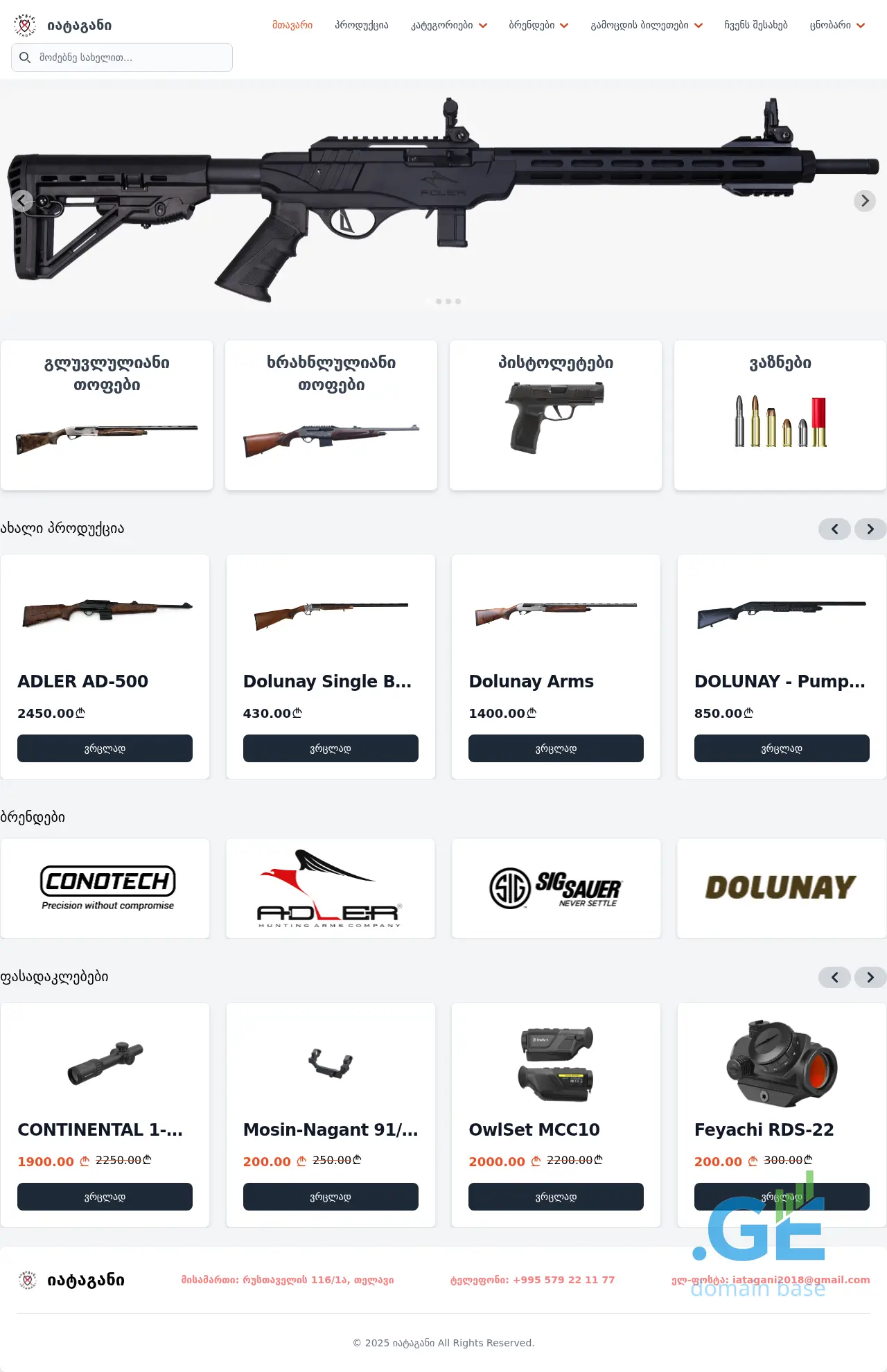
Task: Click the იატაგანი store logo icon
Action: pos(24,24)
